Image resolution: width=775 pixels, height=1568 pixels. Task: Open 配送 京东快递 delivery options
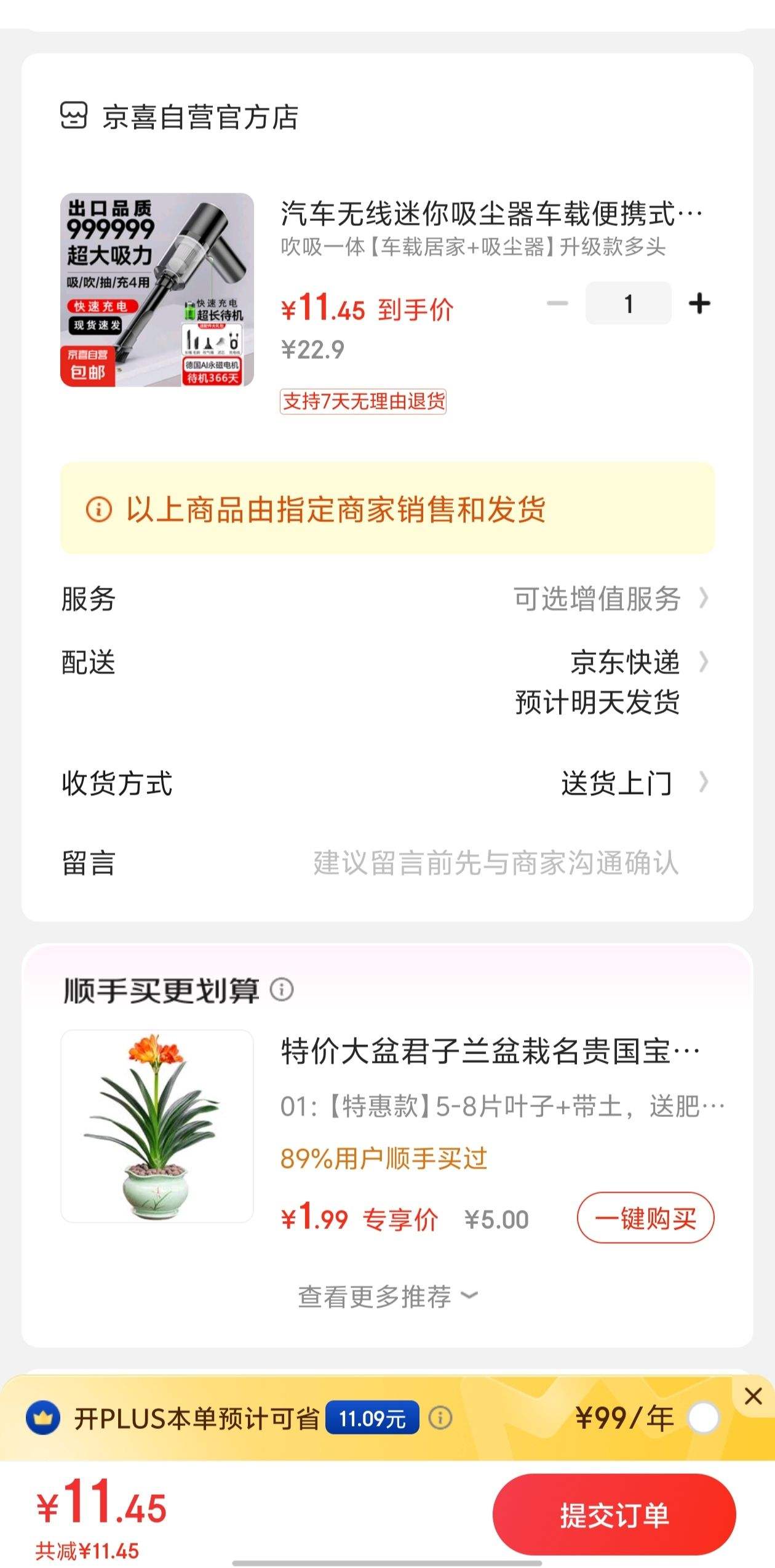pos(387,682)
